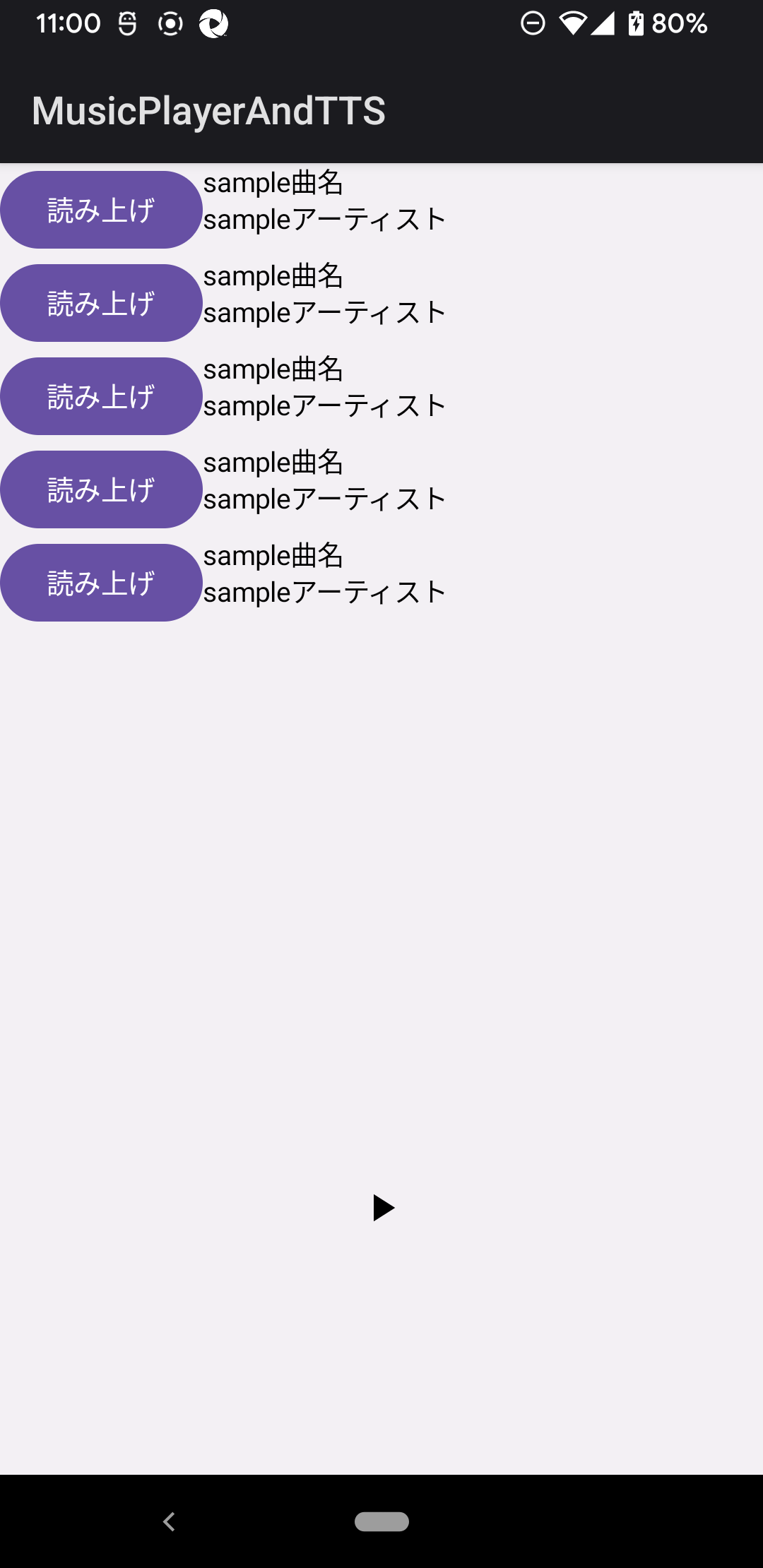
Task: Select the second sampleアーティスト text
Action: pyautogui.click(x=324, y=311)
